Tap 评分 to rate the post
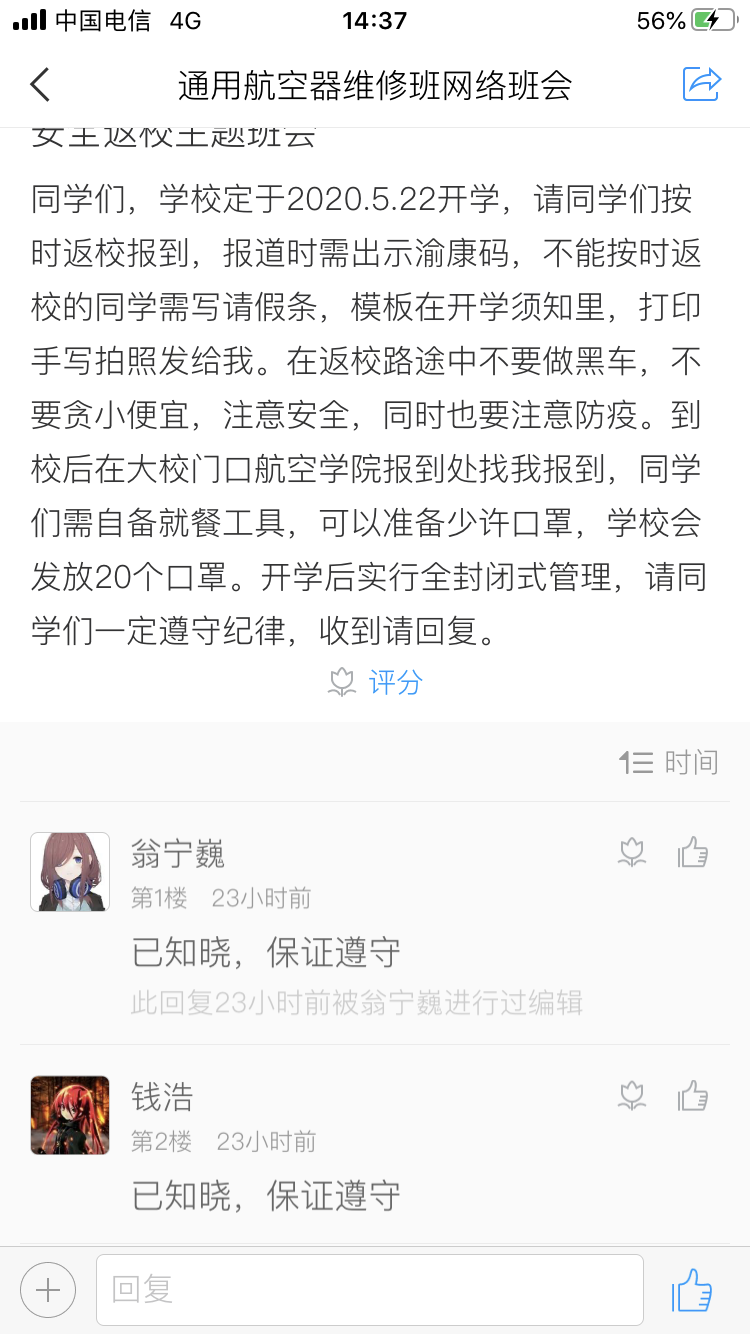Viewport: 750px width, 1334px height. click(378, 683)
